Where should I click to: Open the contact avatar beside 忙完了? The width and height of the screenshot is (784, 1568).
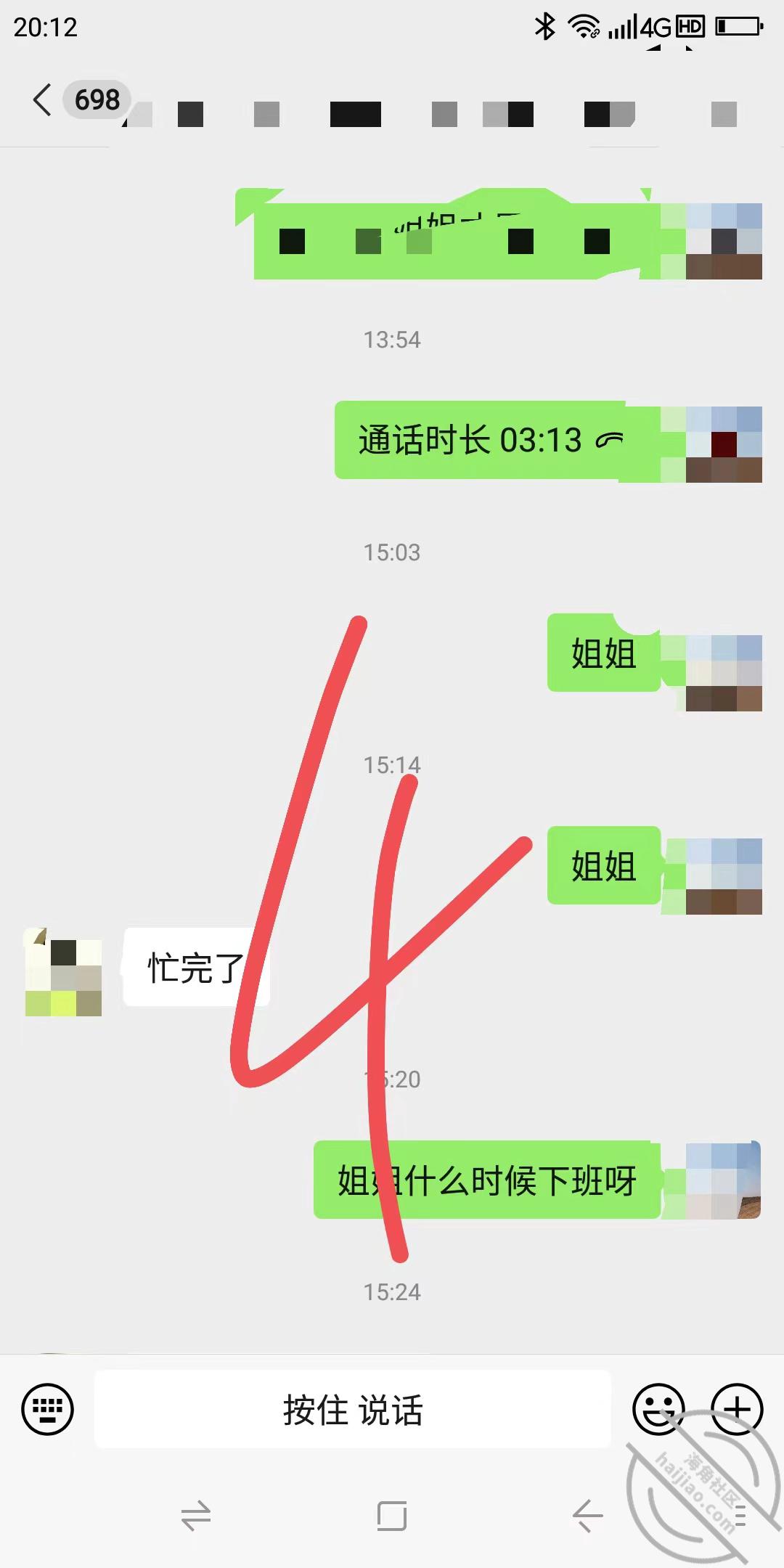click(x=63, y=971)
